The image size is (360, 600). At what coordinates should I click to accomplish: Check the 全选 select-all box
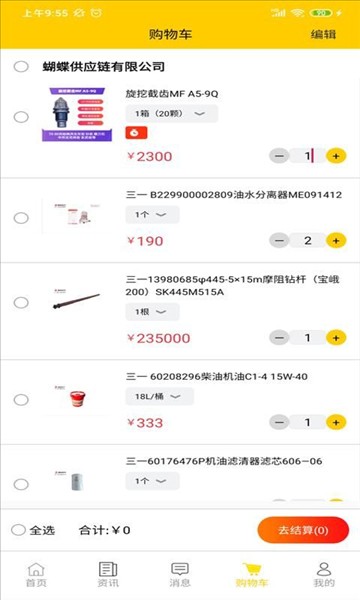(x=18, y=530)
